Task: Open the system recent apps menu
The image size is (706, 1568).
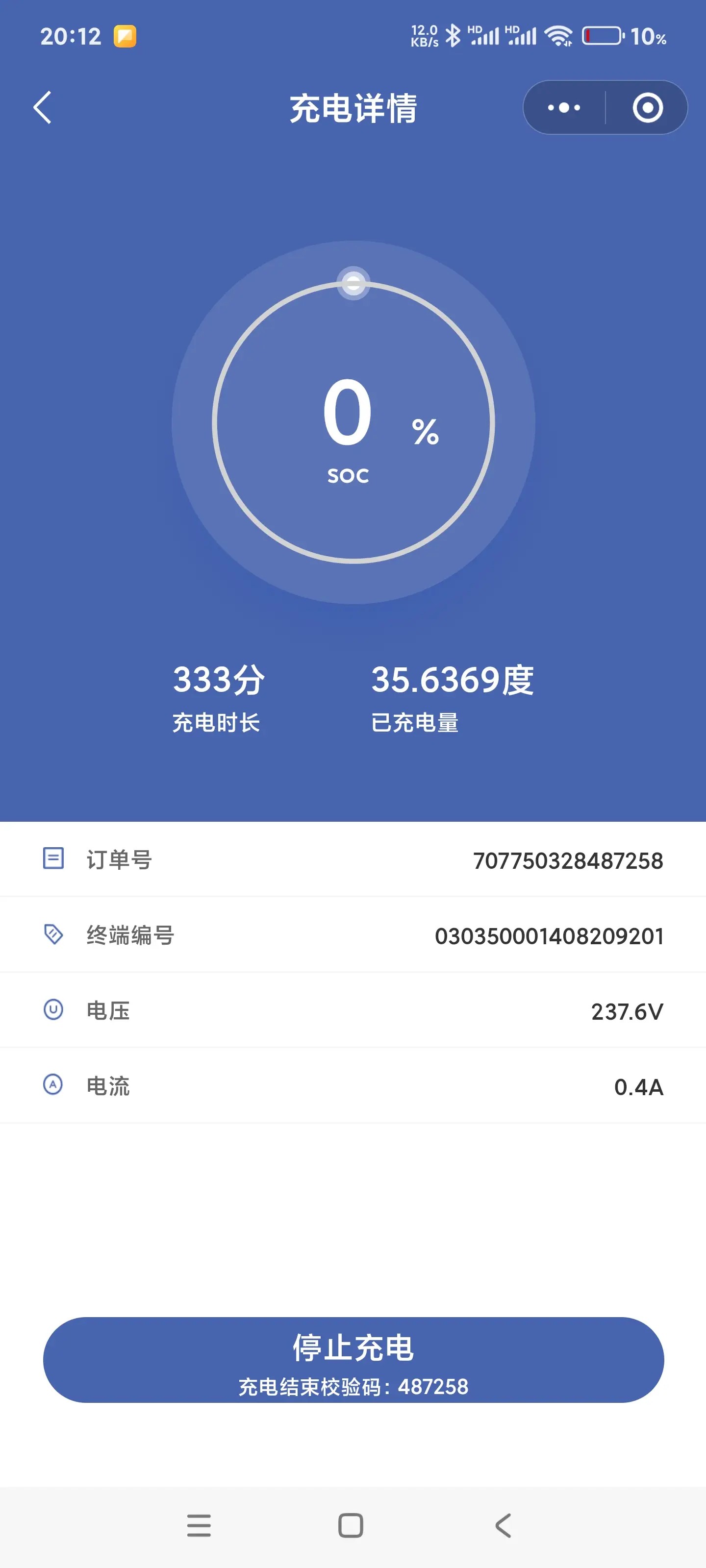Action: click(x=199, y=1525)
